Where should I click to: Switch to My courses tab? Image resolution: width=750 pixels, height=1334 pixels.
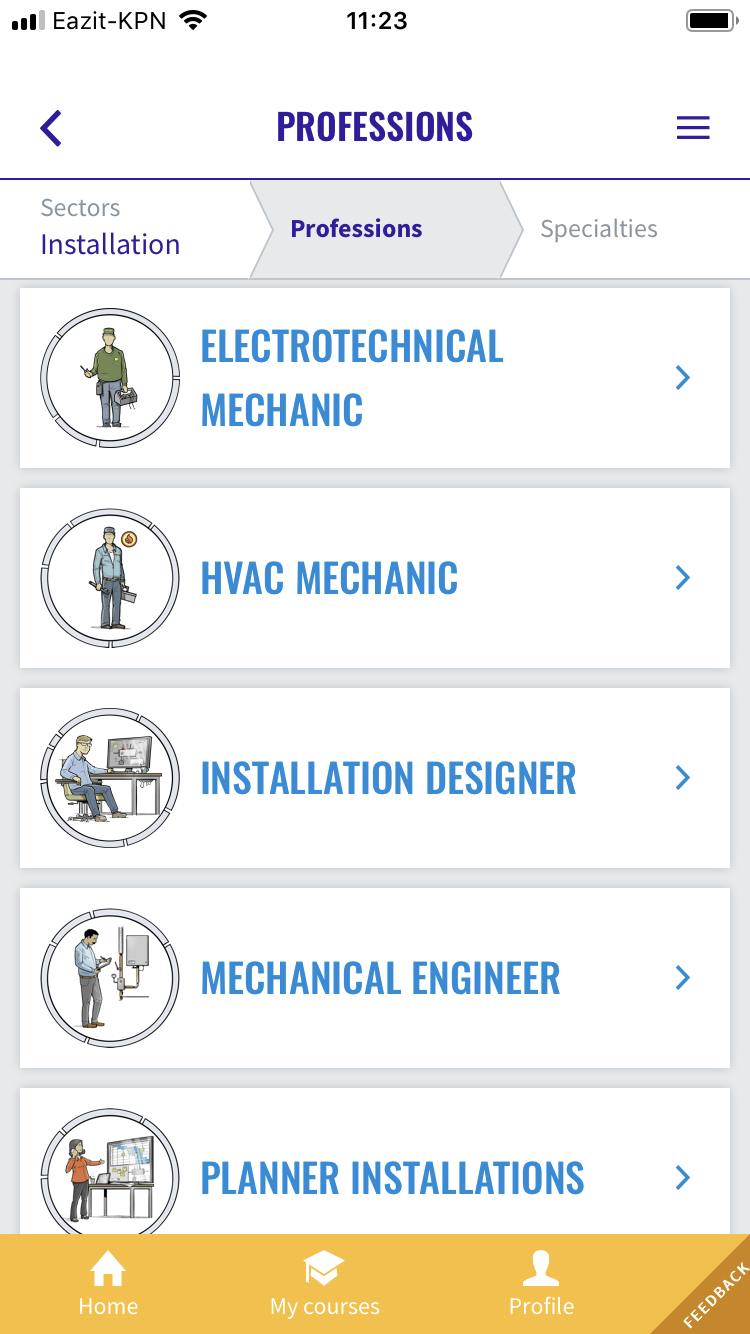325,1286
